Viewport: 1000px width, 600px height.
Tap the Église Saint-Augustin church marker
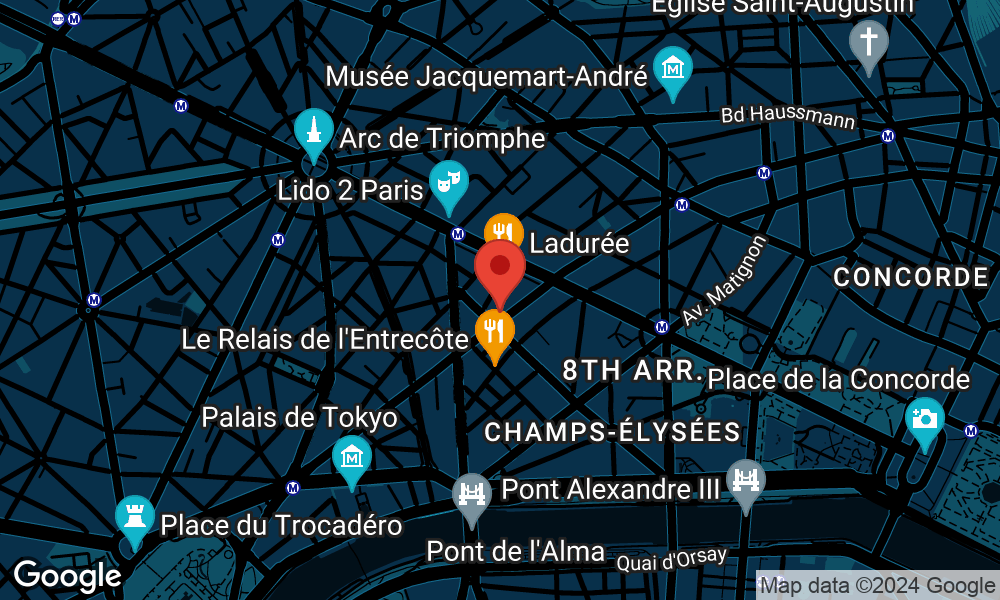[x=868, y=42]
